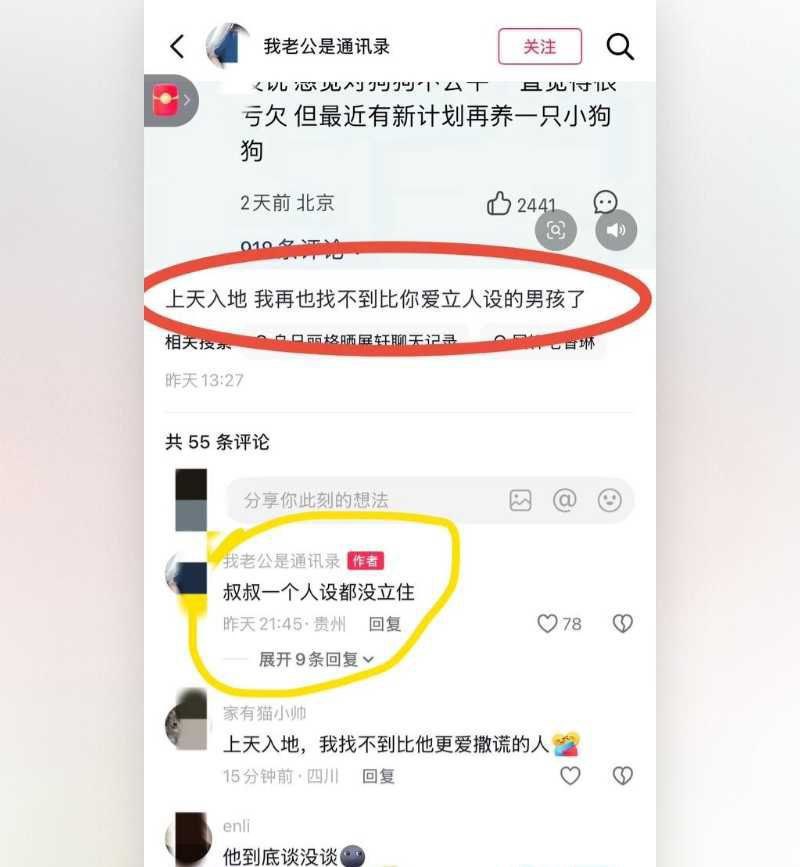This screenshot has height=867, width=800.
Task: Expand 展开 9 条回复
Action: pos(316,659)
